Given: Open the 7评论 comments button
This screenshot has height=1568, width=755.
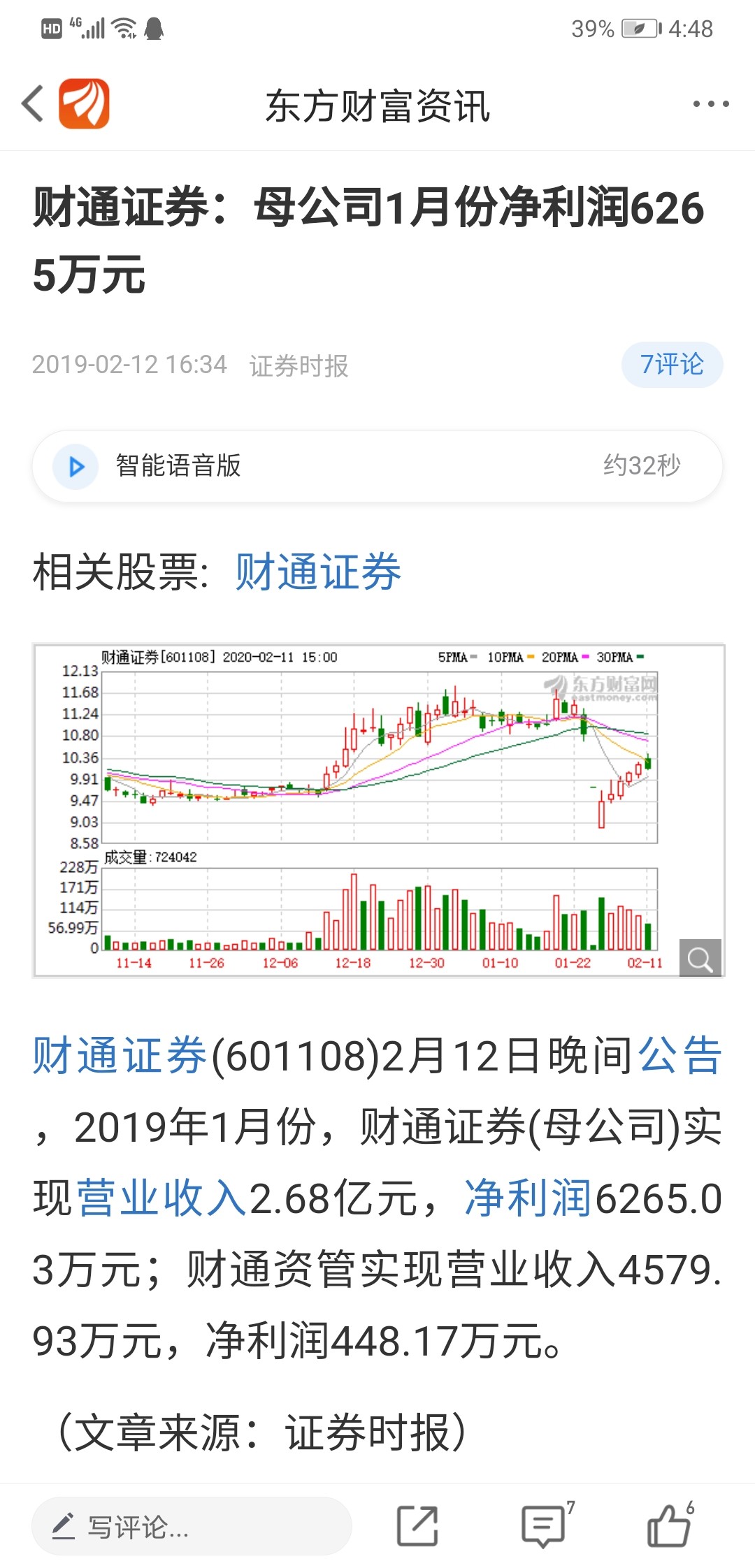Looking at the screenshot, I should pos(670,363).
